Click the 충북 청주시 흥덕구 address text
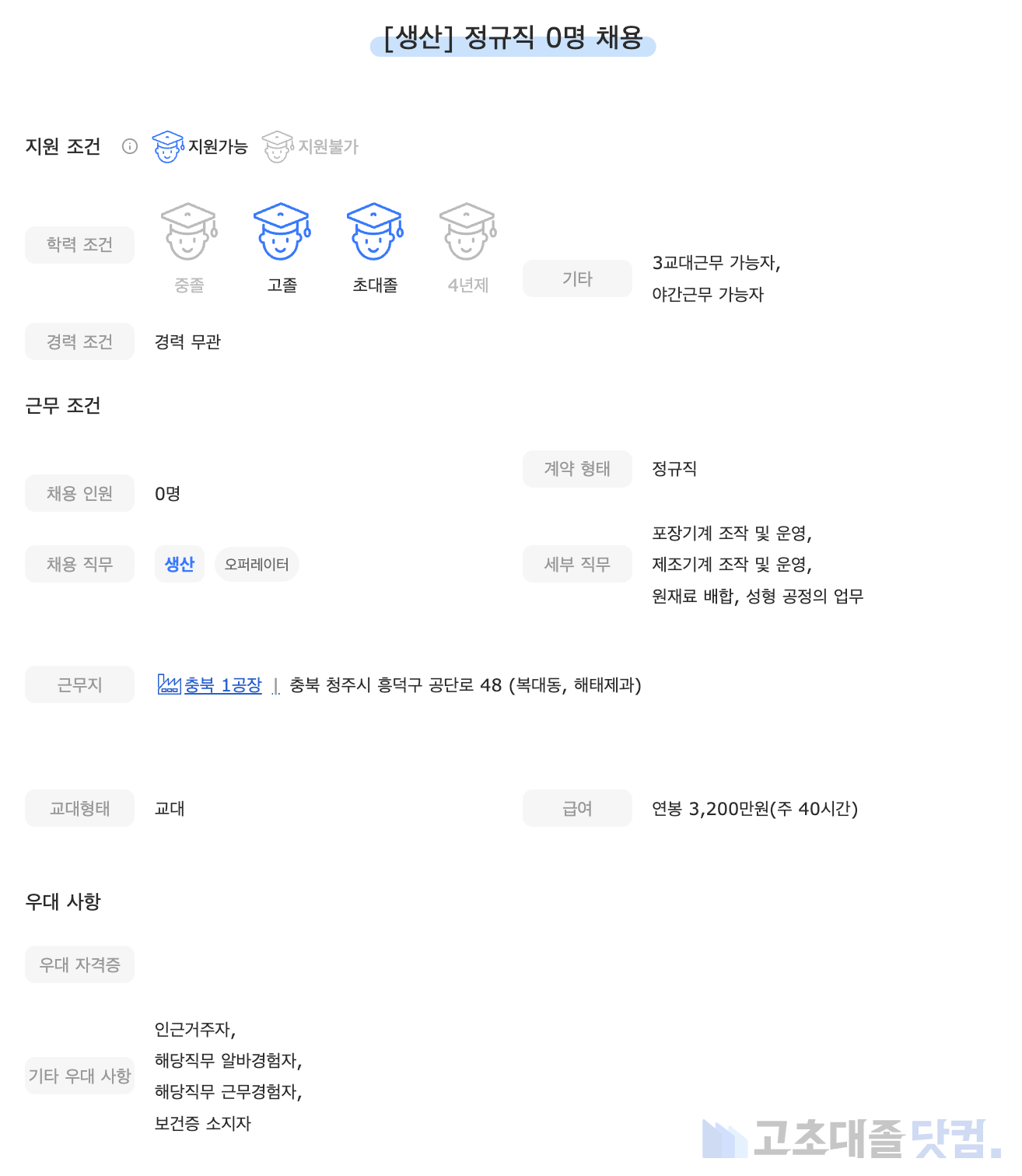 (x=464, y=685)
